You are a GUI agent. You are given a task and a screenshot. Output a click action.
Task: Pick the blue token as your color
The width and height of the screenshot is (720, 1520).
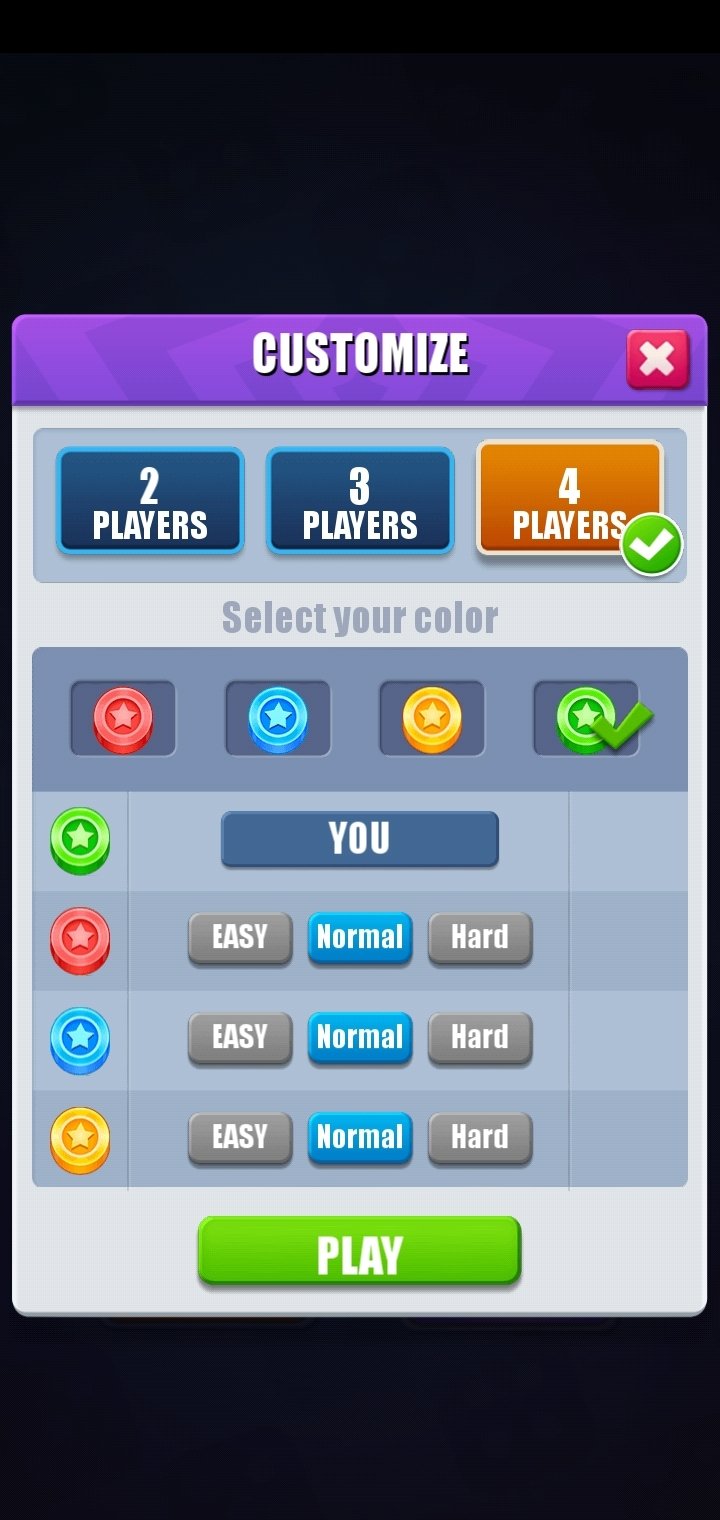click(277, 719)
